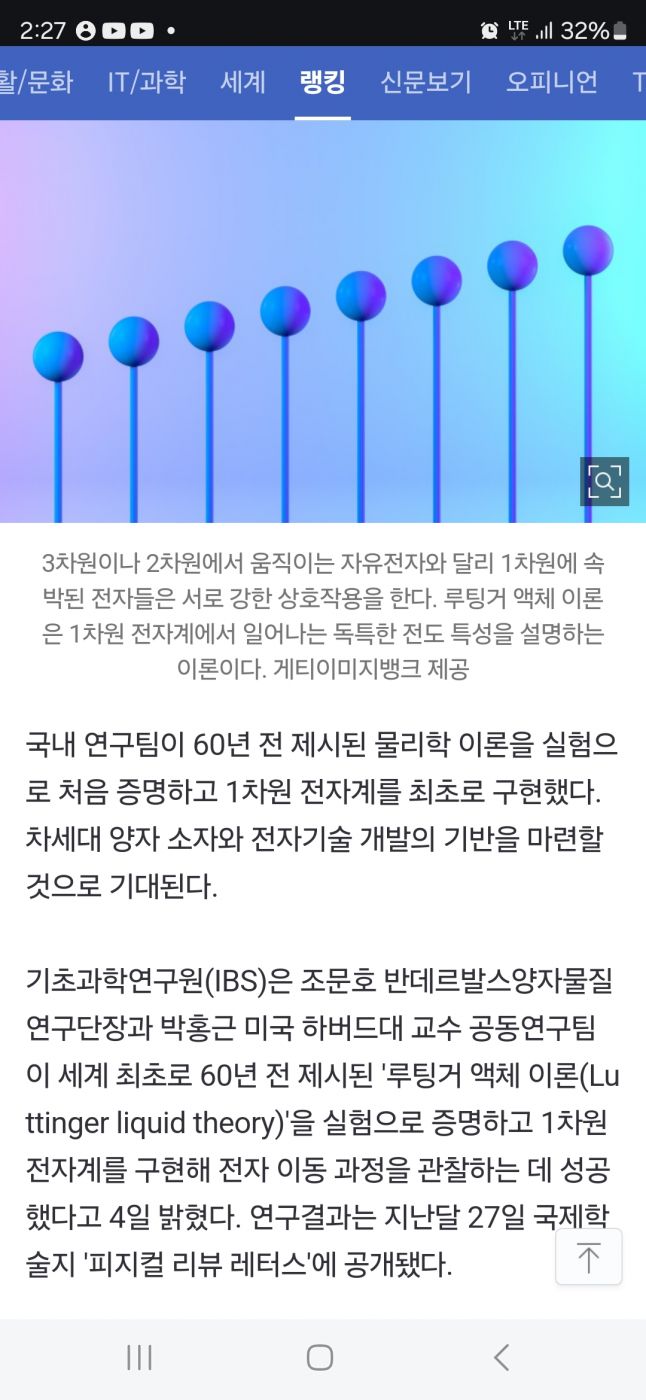Jump back to top with the arrow button
The image size is (646, 1400).
[x=589, y=1257]
